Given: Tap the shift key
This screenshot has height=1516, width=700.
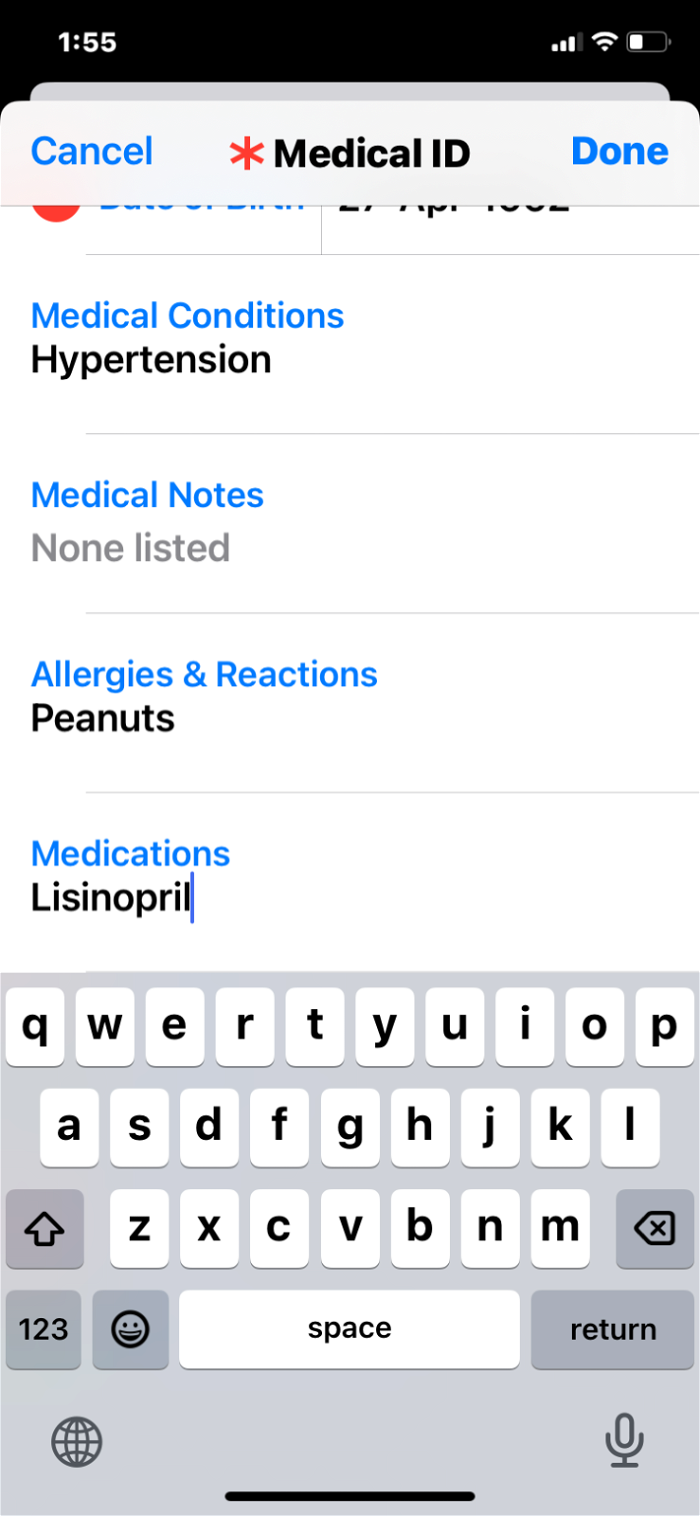Looking at the screenshot, I should tap(44, 1229).
